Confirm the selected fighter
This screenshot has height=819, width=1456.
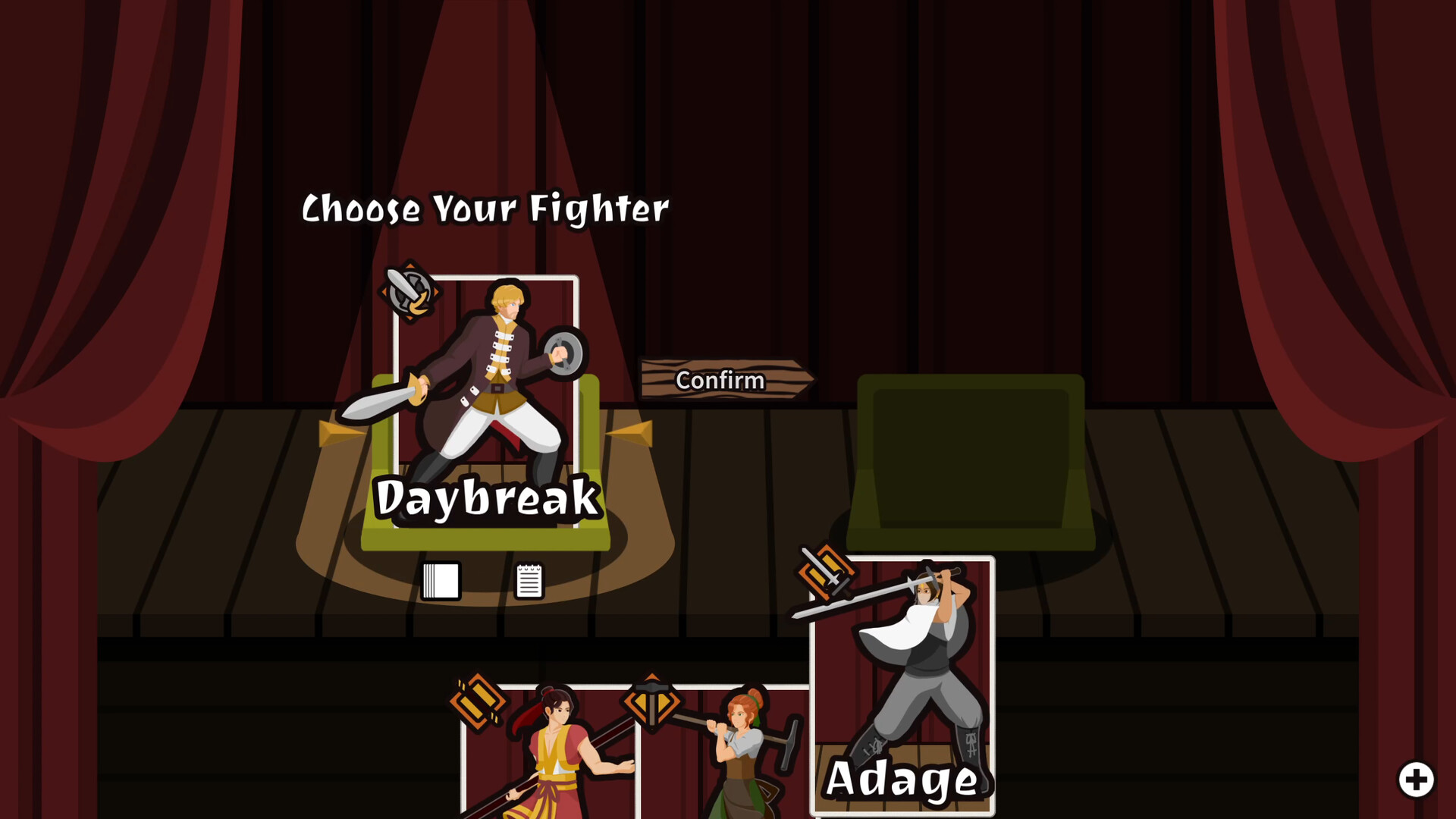click(723, 379)
